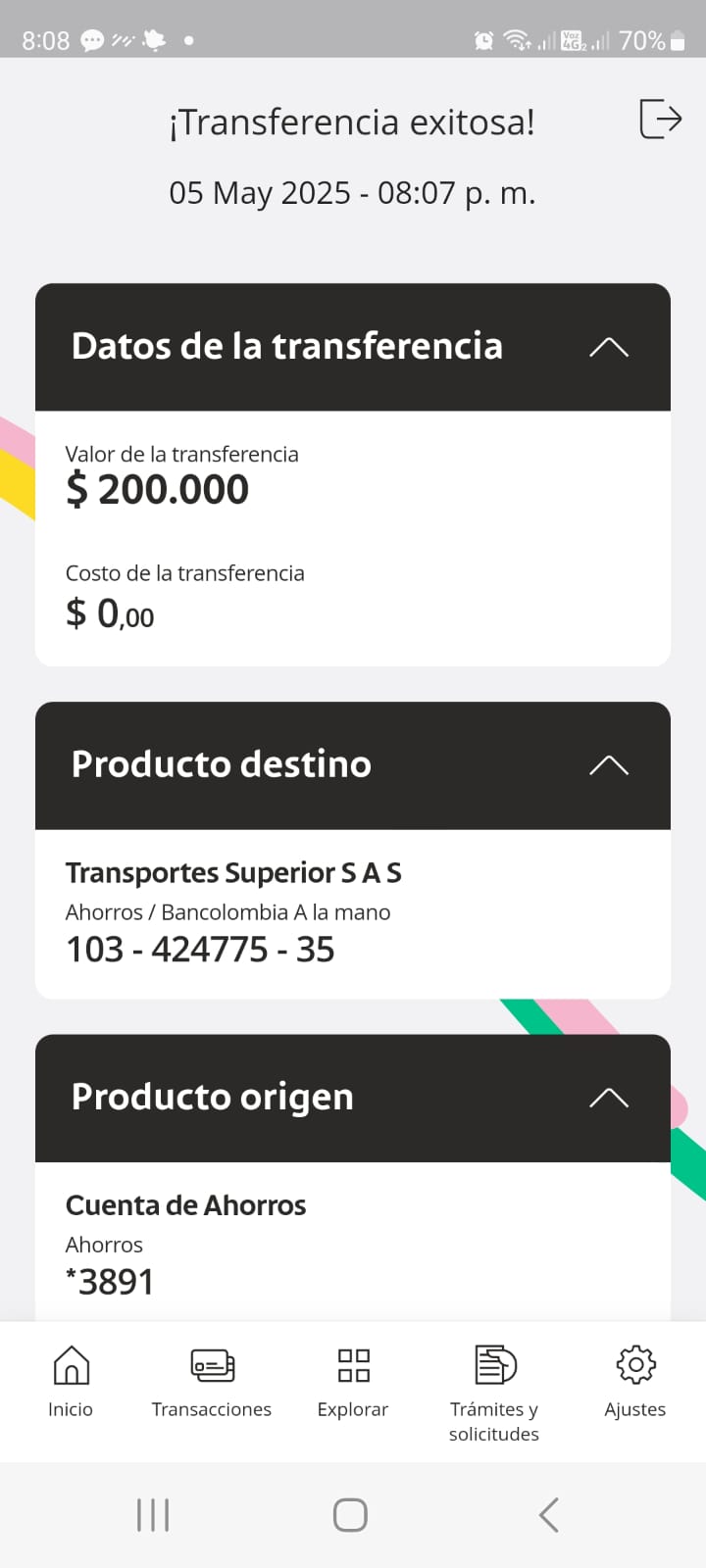Screen dimensions: 706x1568
Task: Open the recent apps view
Action: point(153,1515)
